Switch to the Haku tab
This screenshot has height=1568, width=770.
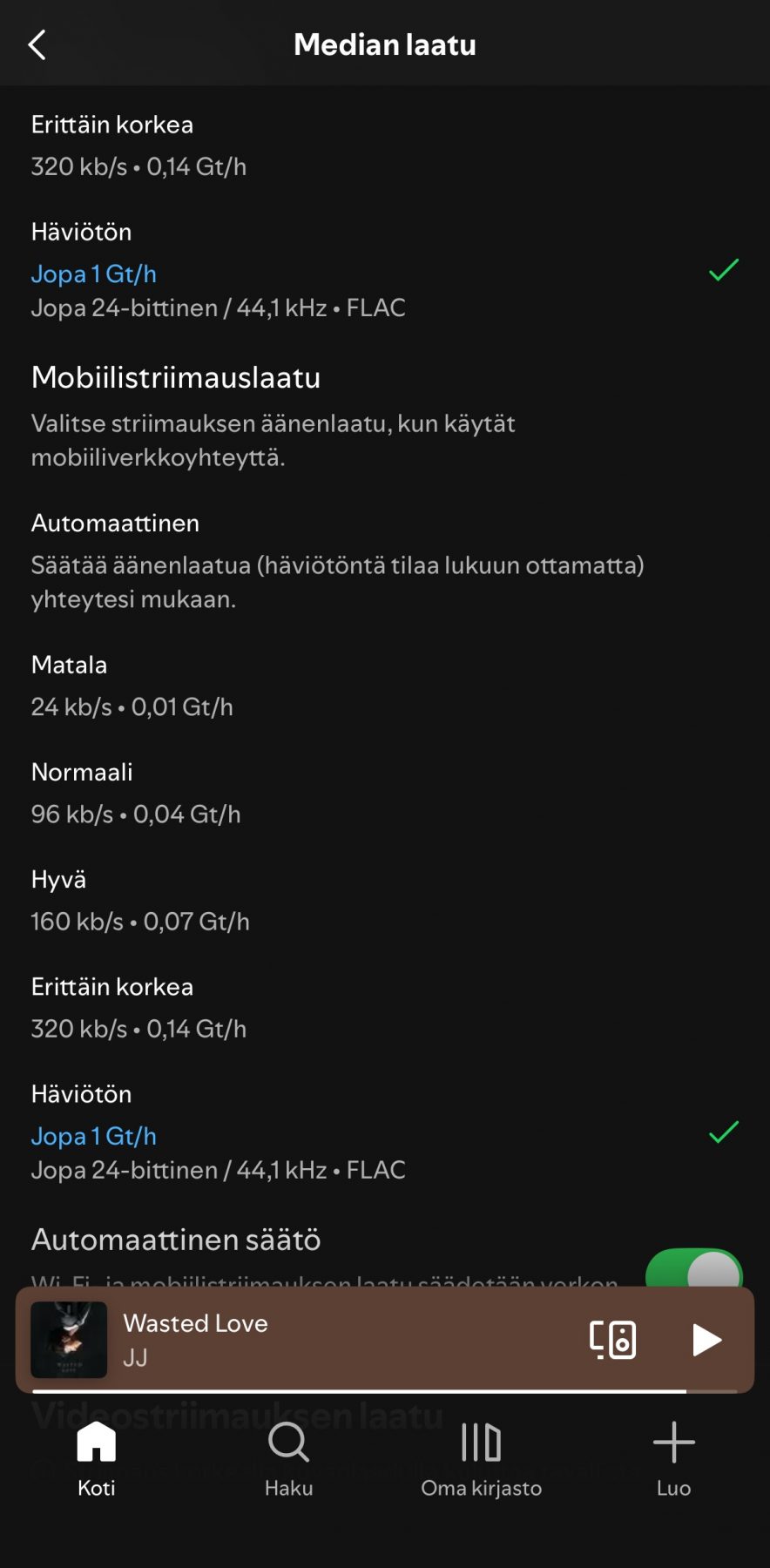(288, 1458)
